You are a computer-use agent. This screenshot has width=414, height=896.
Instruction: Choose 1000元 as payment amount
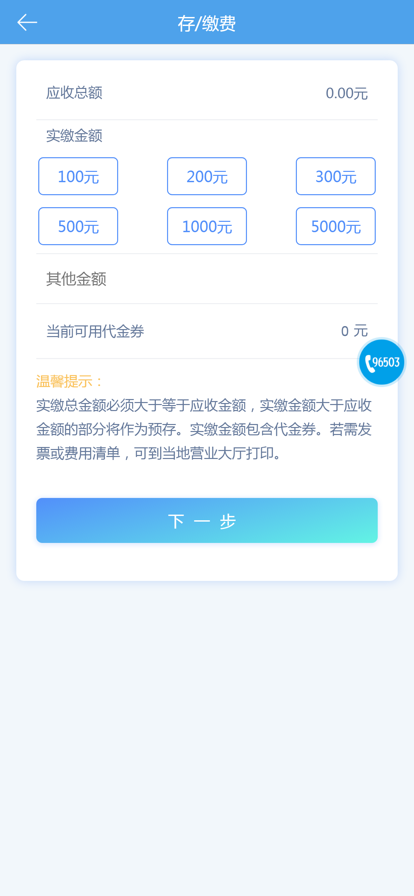pos(207,226)
